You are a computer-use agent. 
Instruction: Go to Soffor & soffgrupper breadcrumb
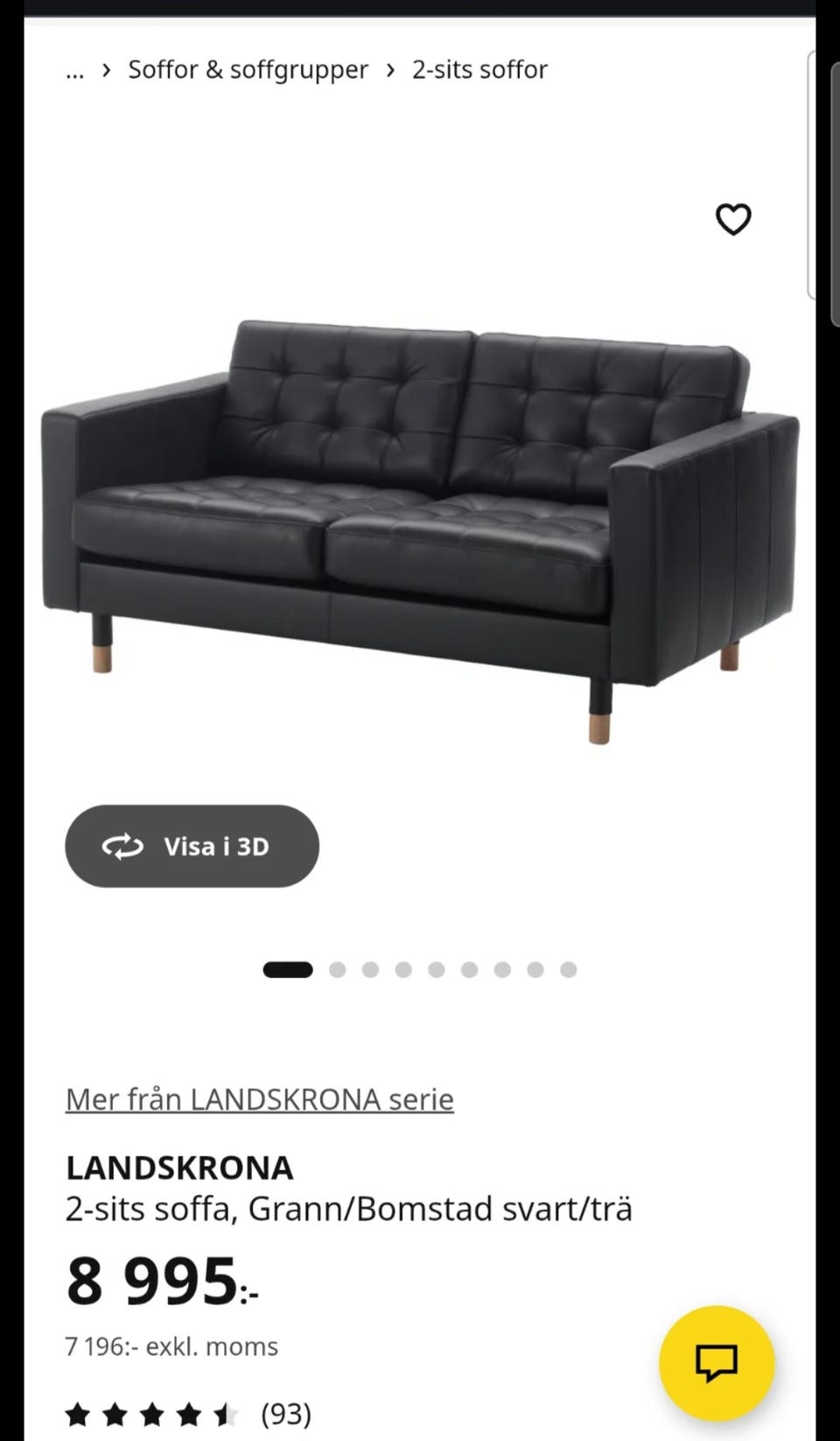click(248, 69)
